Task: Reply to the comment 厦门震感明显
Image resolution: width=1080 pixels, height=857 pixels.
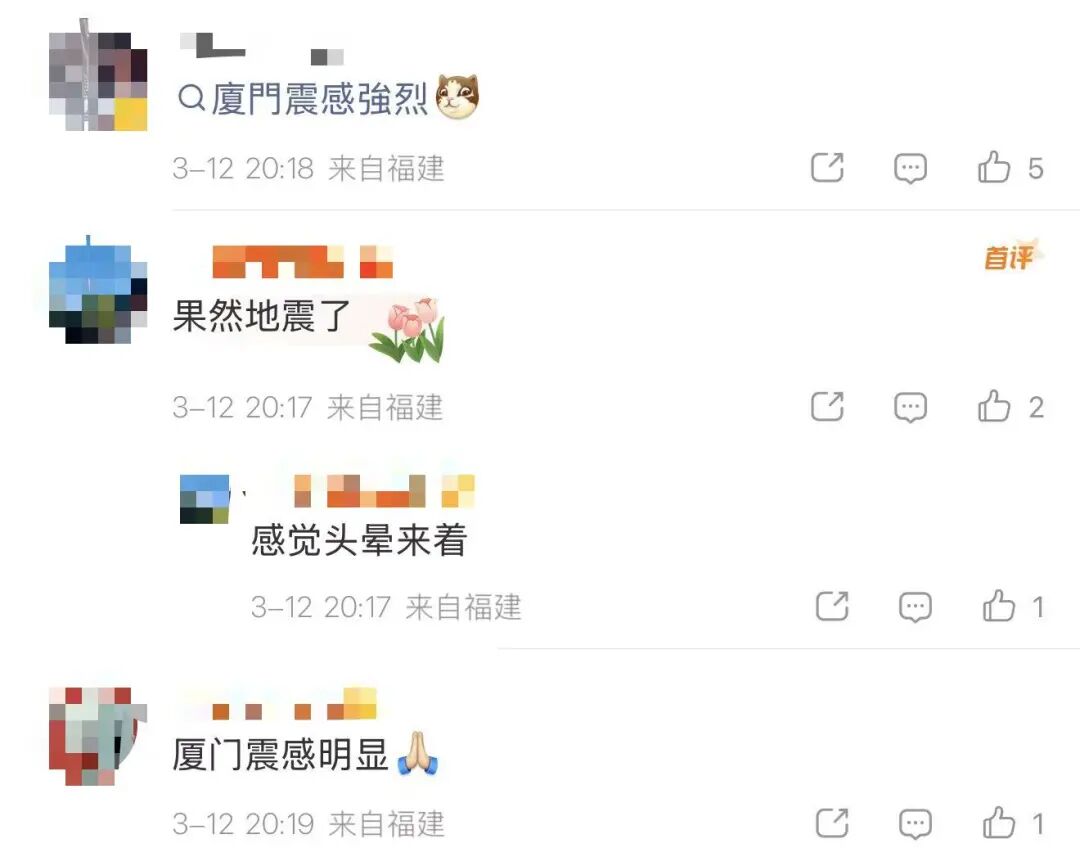Action: [915, 825]
